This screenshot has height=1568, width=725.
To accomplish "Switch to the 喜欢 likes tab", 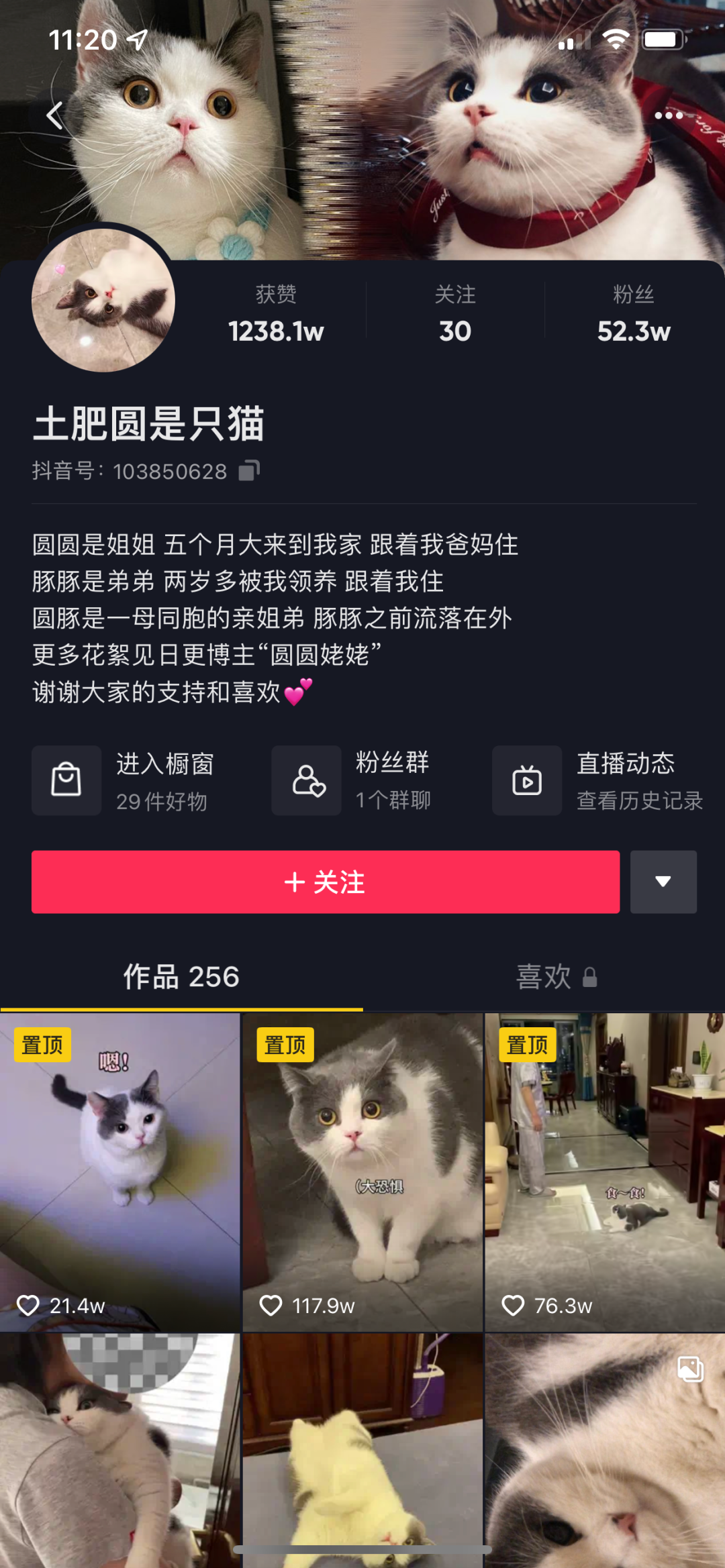I will [544, 976].
